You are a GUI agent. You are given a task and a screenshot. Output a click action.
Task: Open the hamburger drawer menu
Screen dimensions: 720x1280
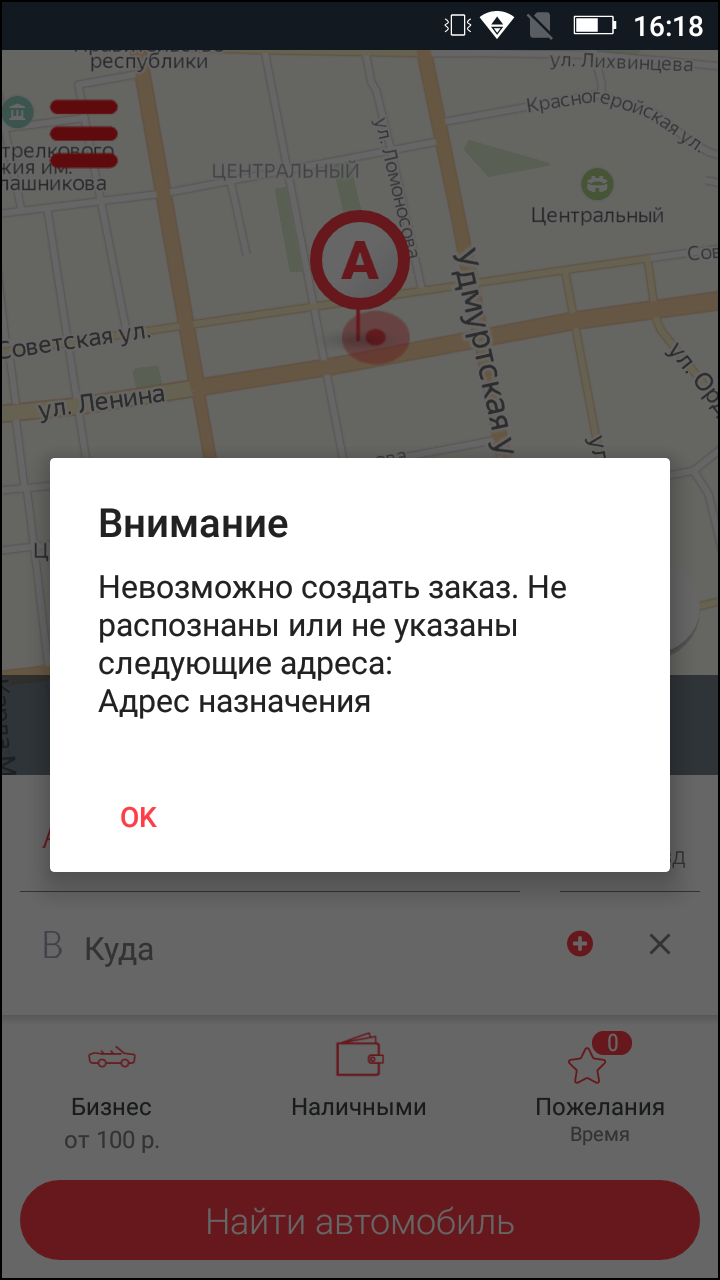click(84, 133)
